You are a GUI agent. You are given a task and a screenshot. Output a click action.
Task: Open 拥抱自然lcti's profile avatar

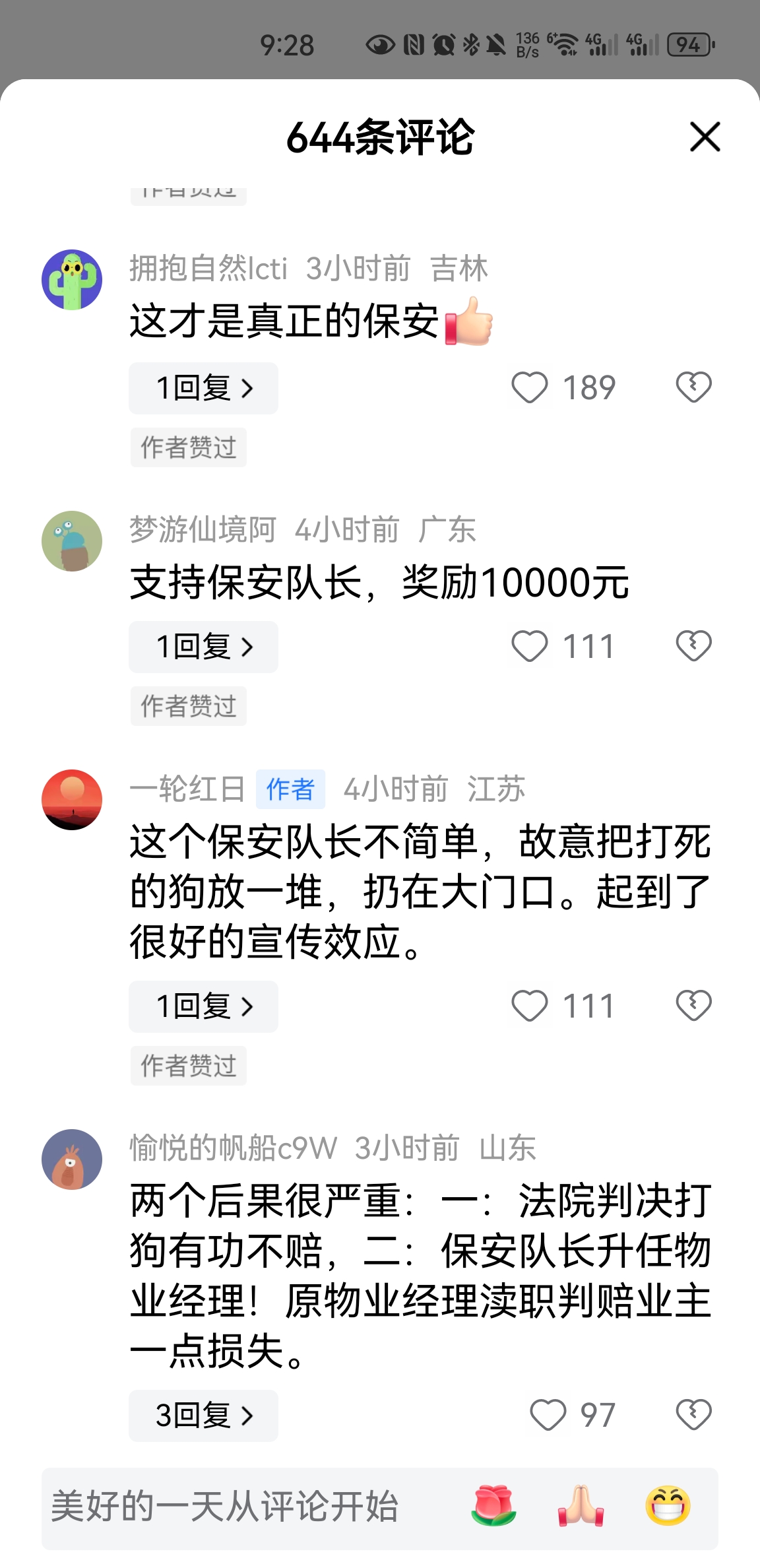coord(72,280)
